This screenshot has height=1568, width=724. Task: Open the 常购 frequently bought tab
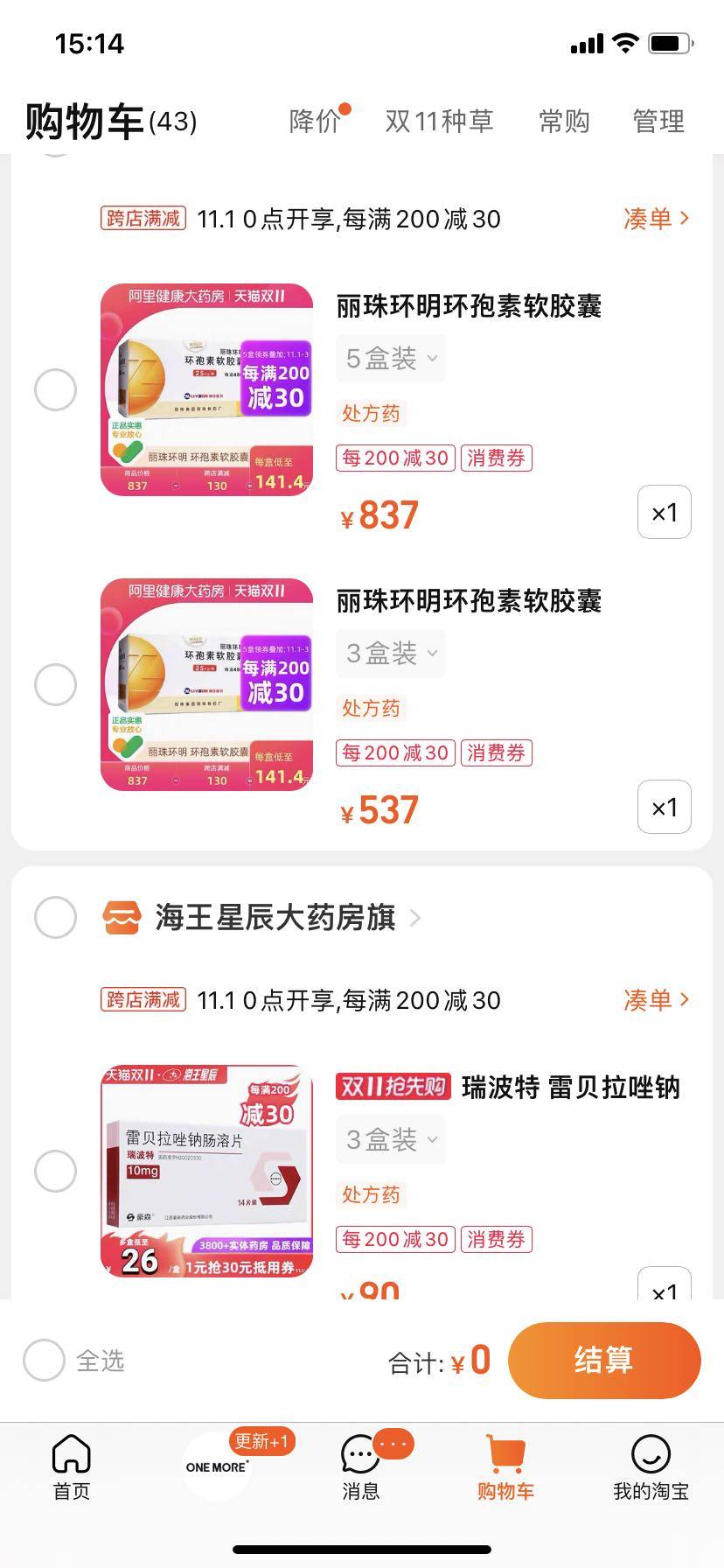(564, 121)
